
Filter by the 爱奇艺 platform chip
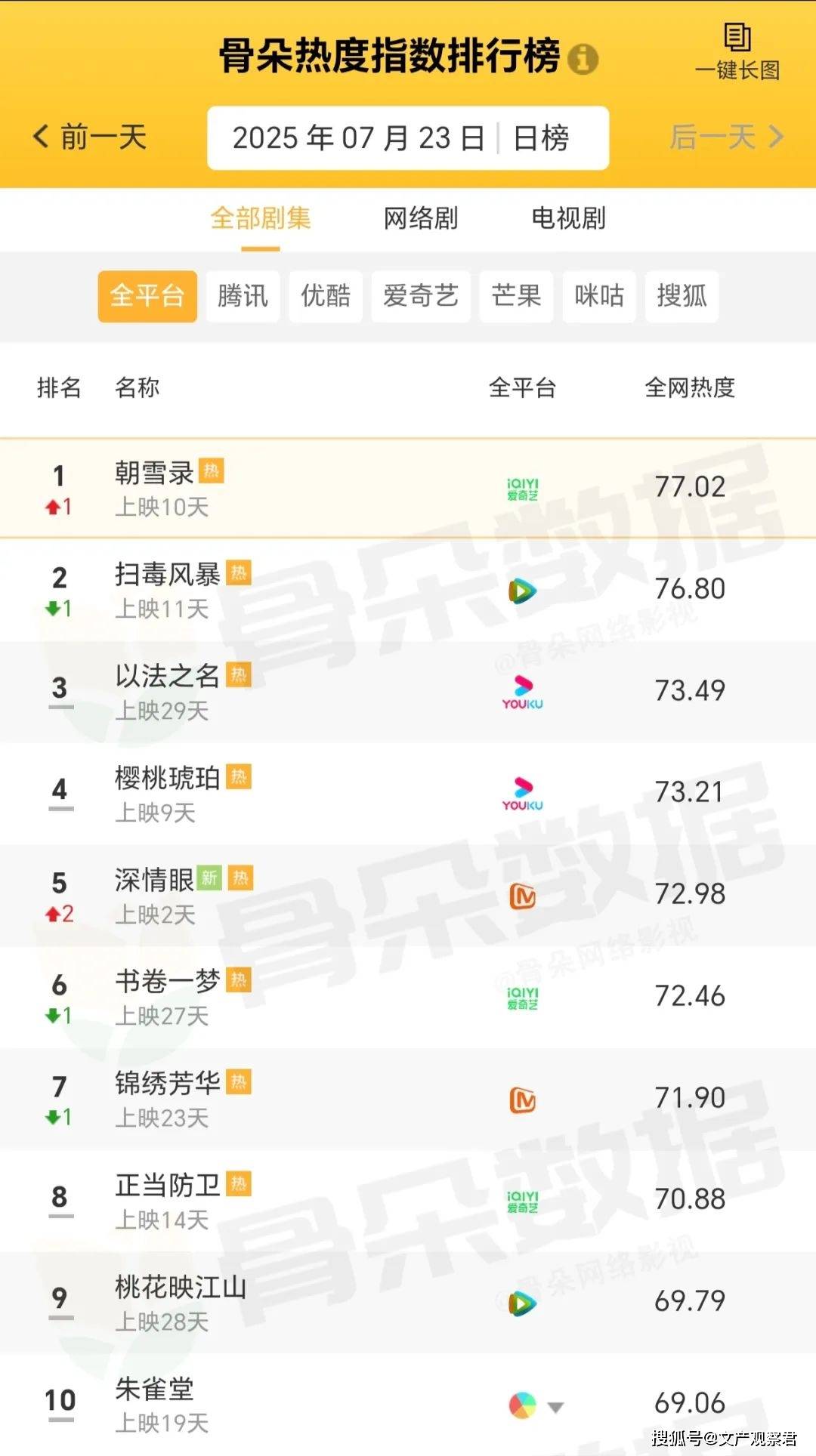pos(421,296)
